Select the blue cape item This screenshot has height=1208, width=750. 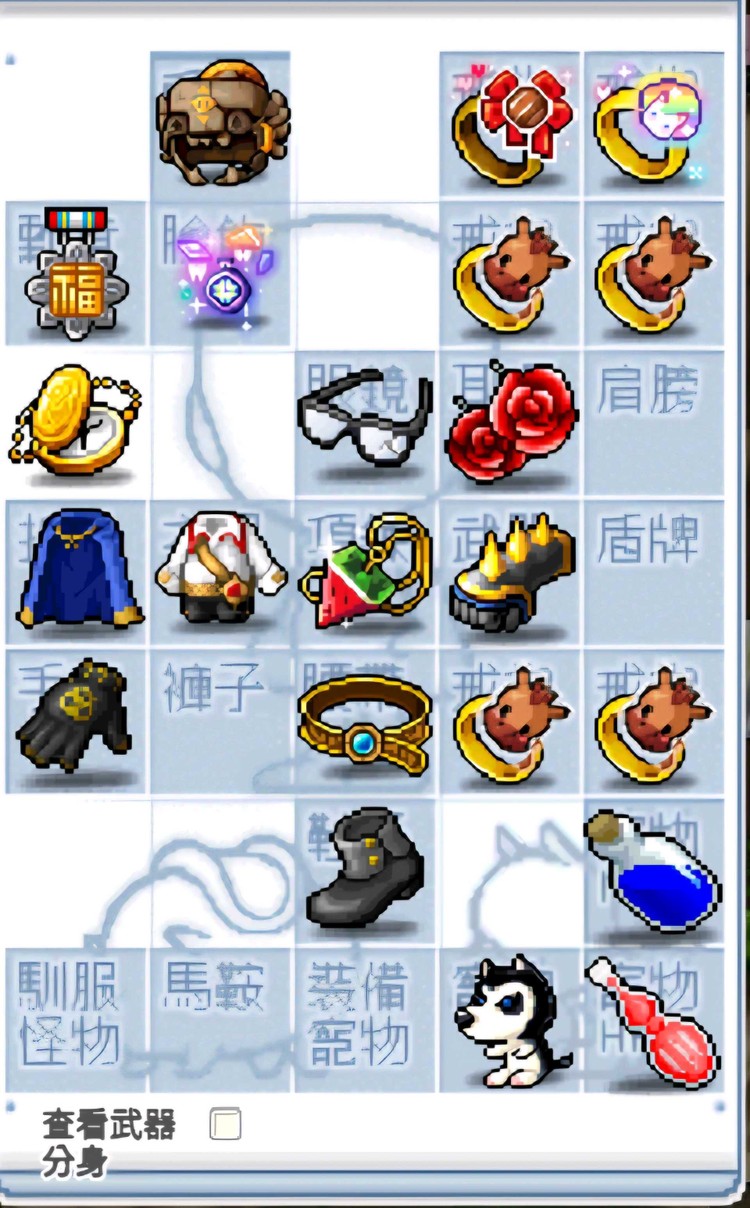coord(76,572)
